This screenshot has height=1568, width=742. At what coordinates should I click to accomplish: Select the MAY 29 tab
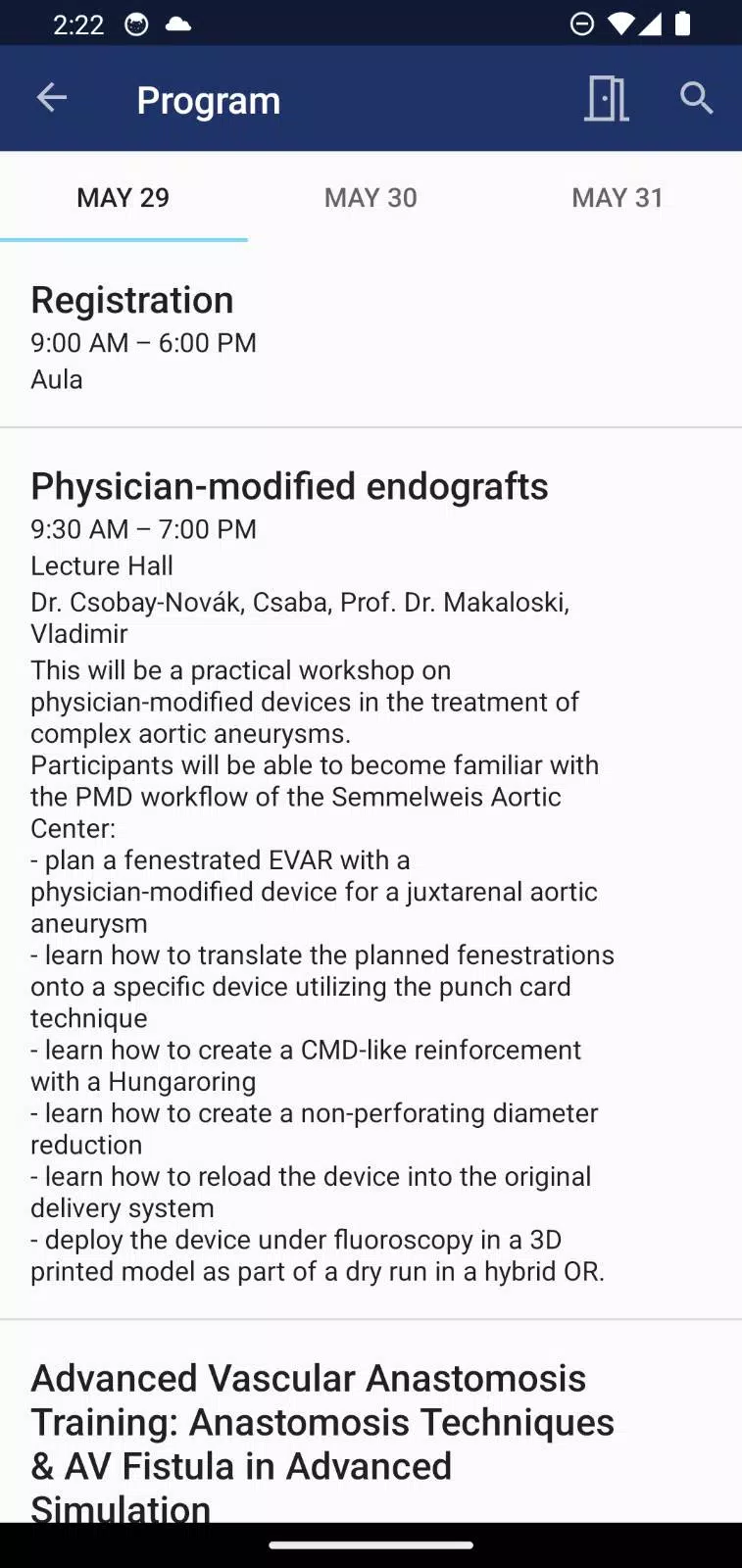click(x=124, y=198)
